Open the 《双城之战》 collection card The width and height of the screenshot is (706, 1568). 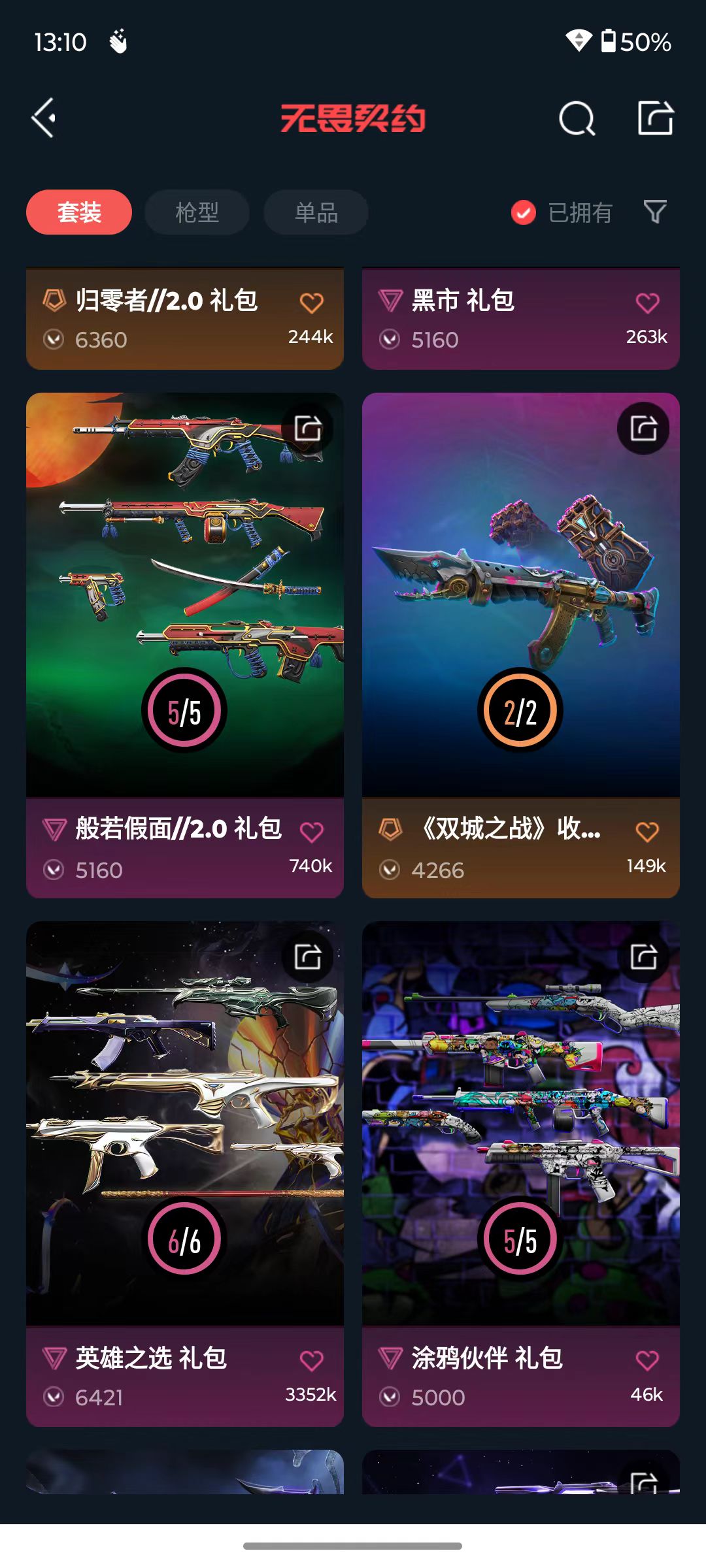521,645
